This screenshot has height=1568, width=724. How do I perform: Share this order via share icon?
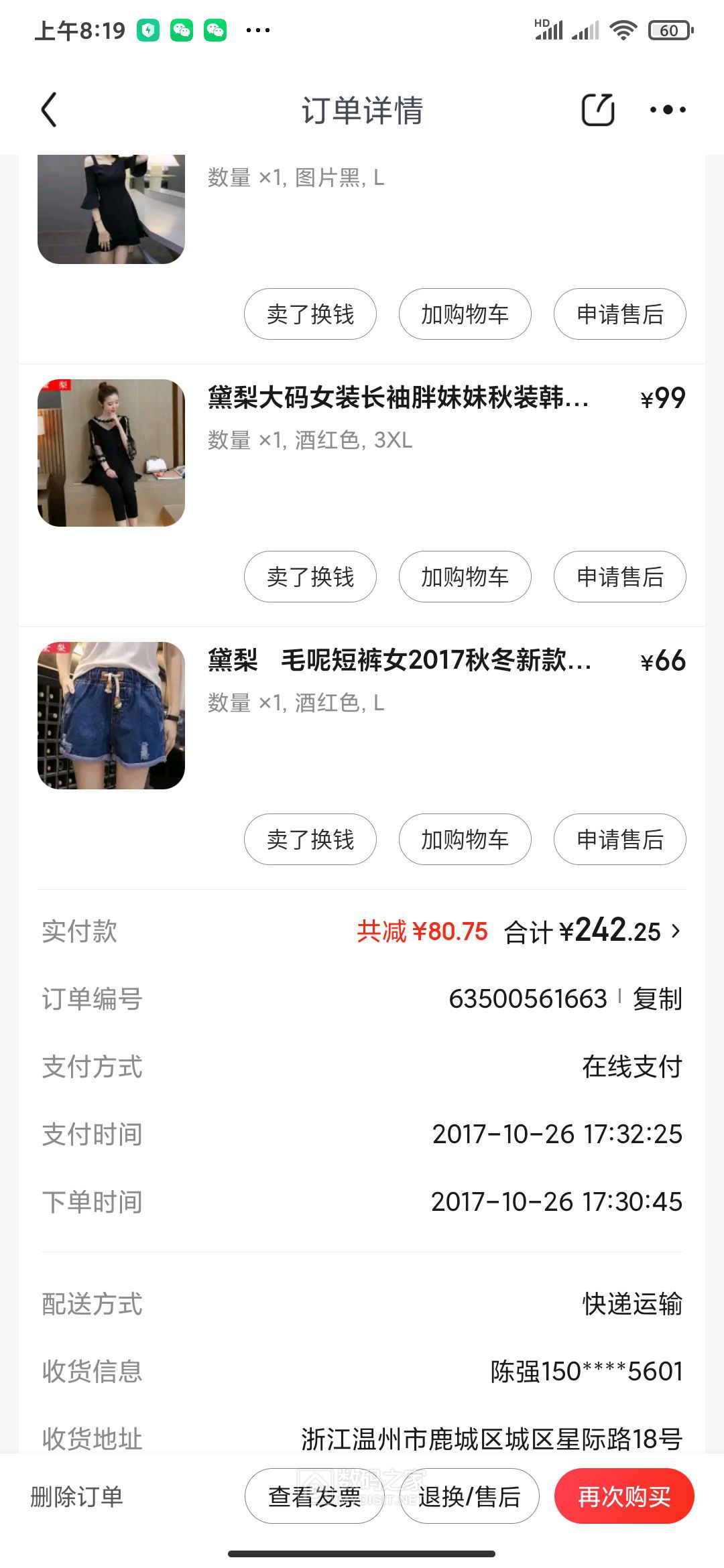(597, 110)
